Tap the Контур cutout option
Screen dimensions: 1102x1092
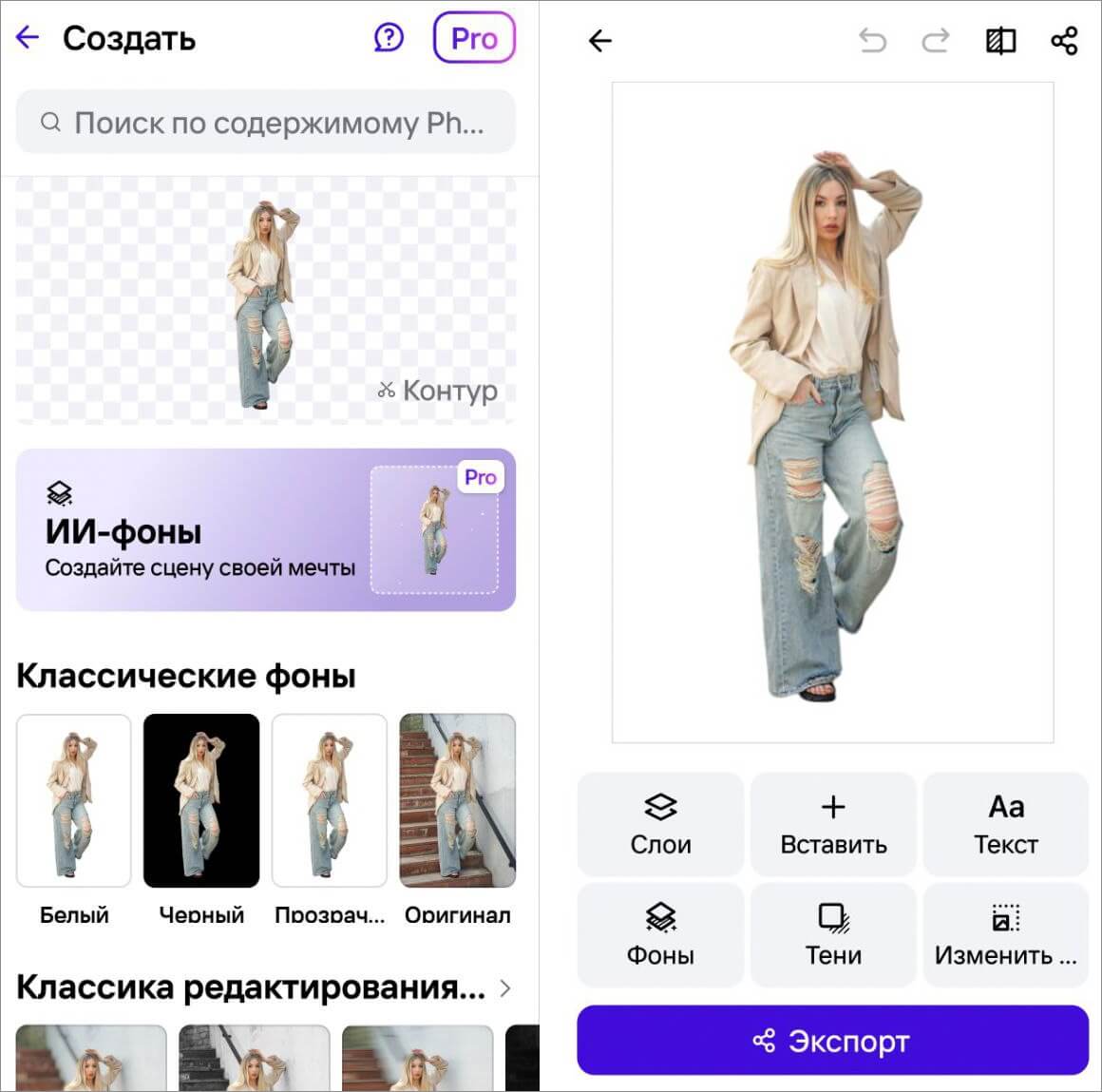click(x=438, y=390)
